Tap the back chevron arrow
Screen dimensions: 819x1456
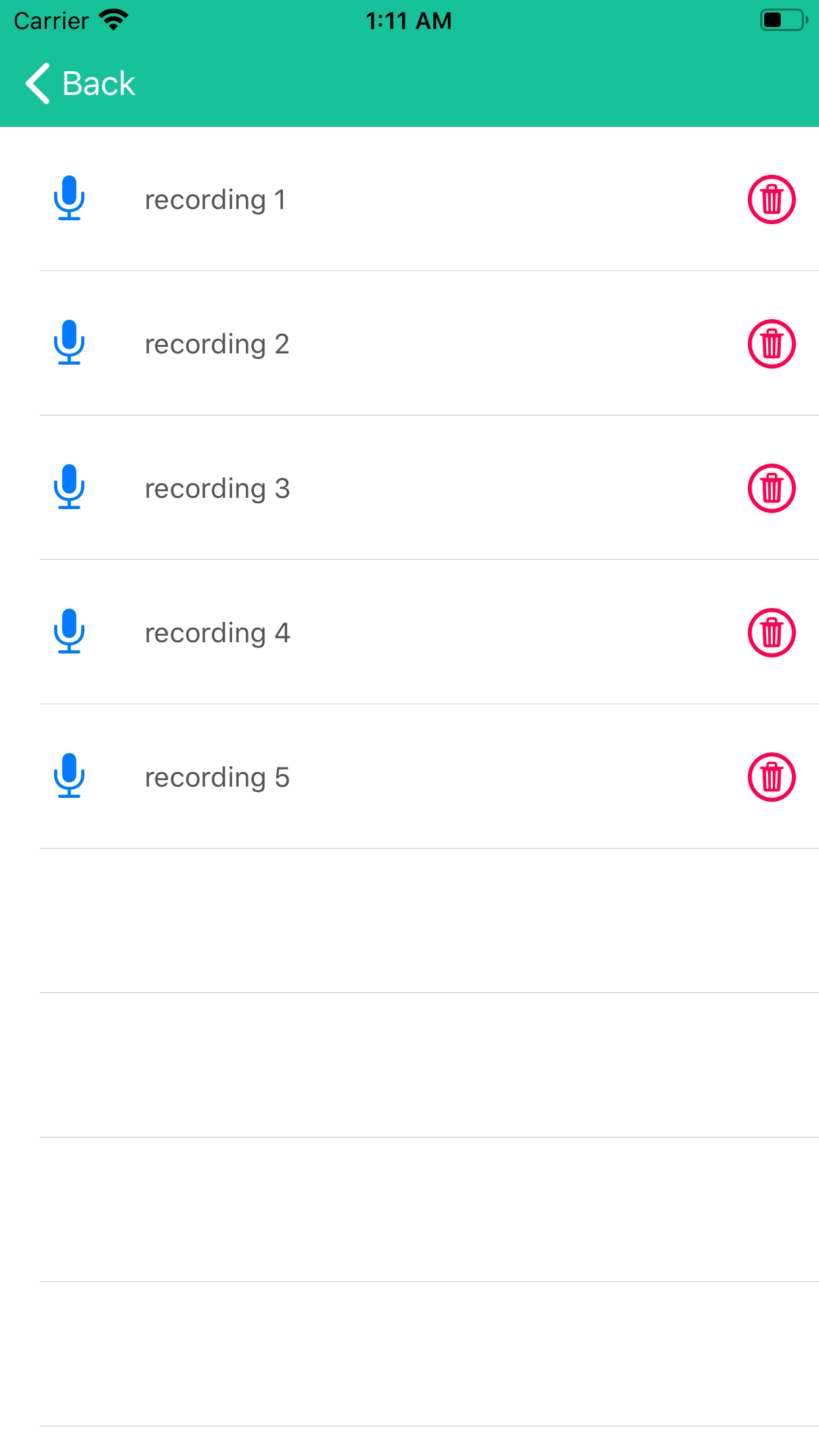38,83
